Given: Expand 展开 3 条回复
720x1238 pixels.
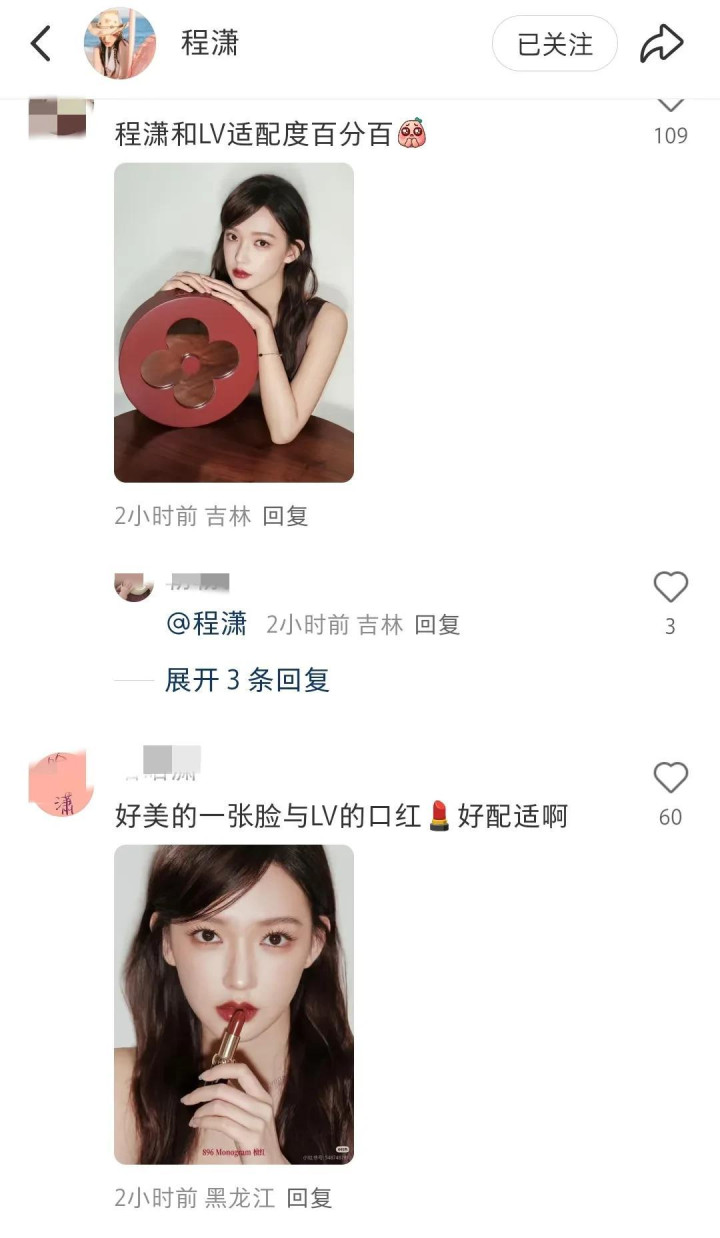Looking at the screenshot, I should pos(247,681).
